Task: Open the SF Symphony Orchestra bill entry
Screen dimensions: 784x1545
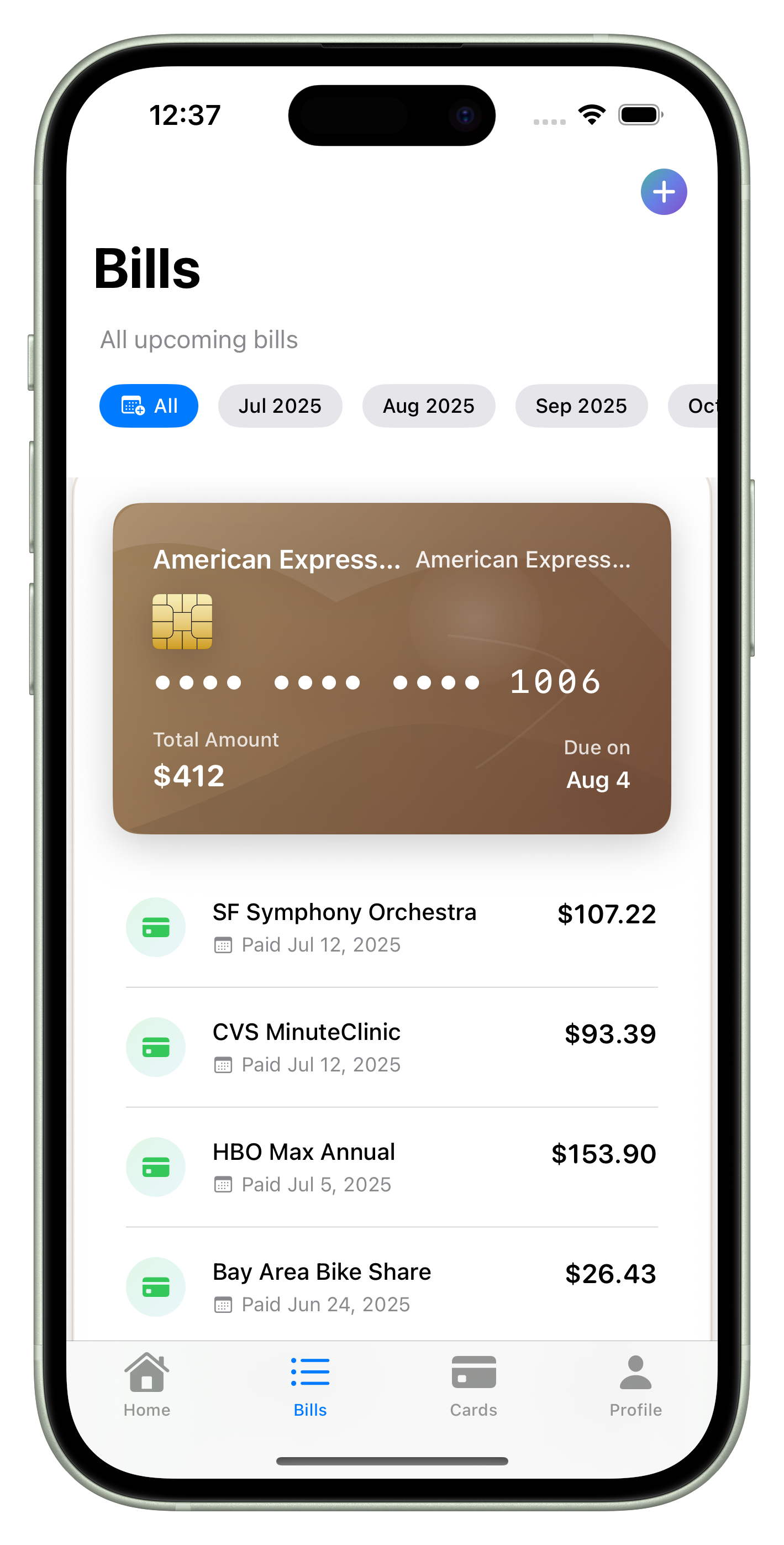Action: pyautogui.click(x=390, y=927)
